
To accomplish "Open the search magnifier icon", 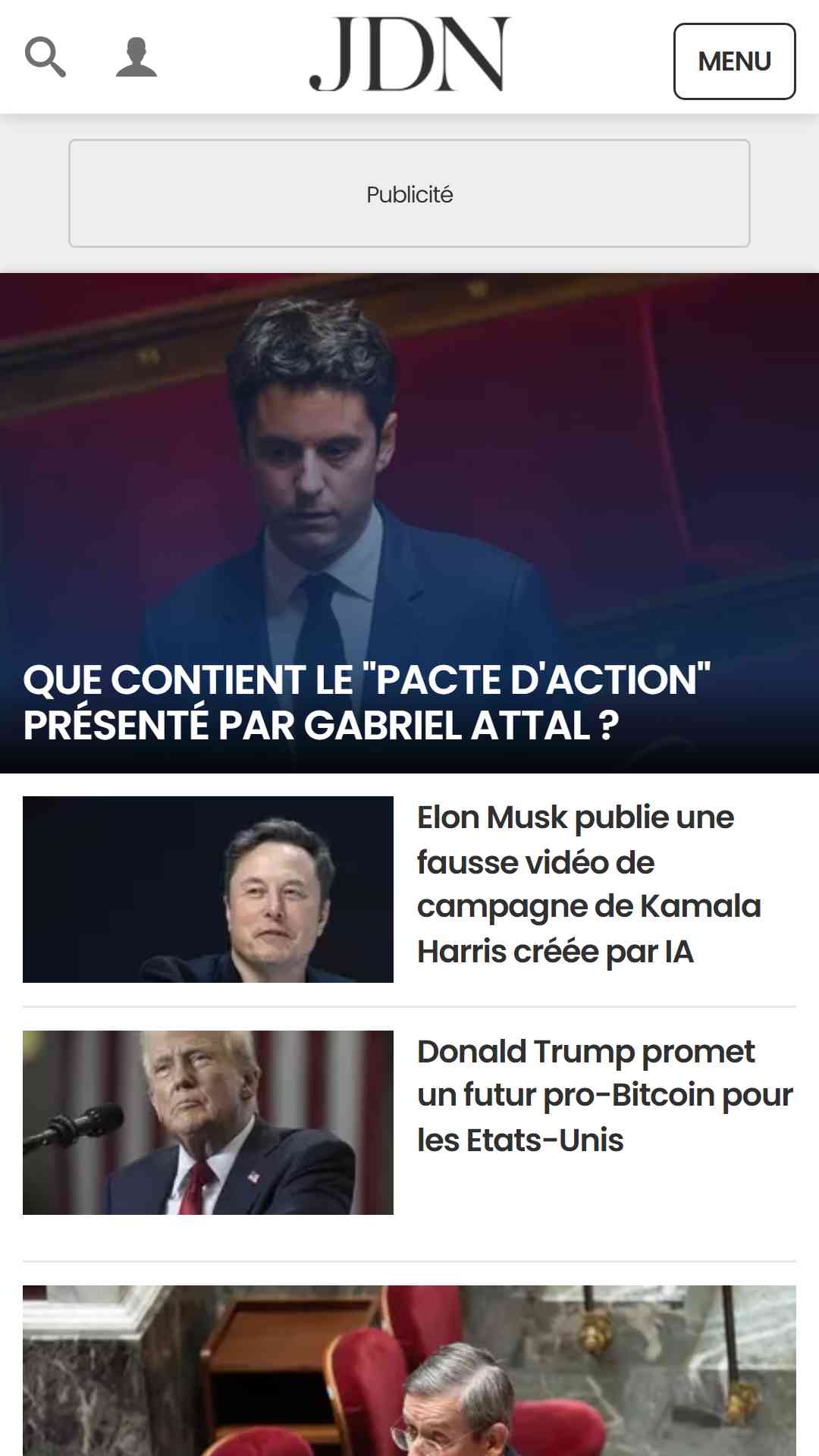I will click(x=45, y=57).
